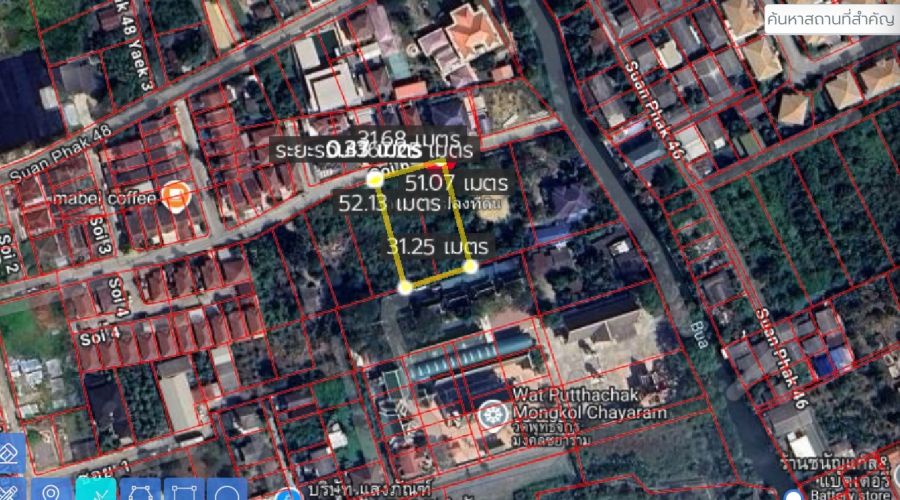Choose the ruler measuring tool
Screen dimensions: 900x500
10,490
